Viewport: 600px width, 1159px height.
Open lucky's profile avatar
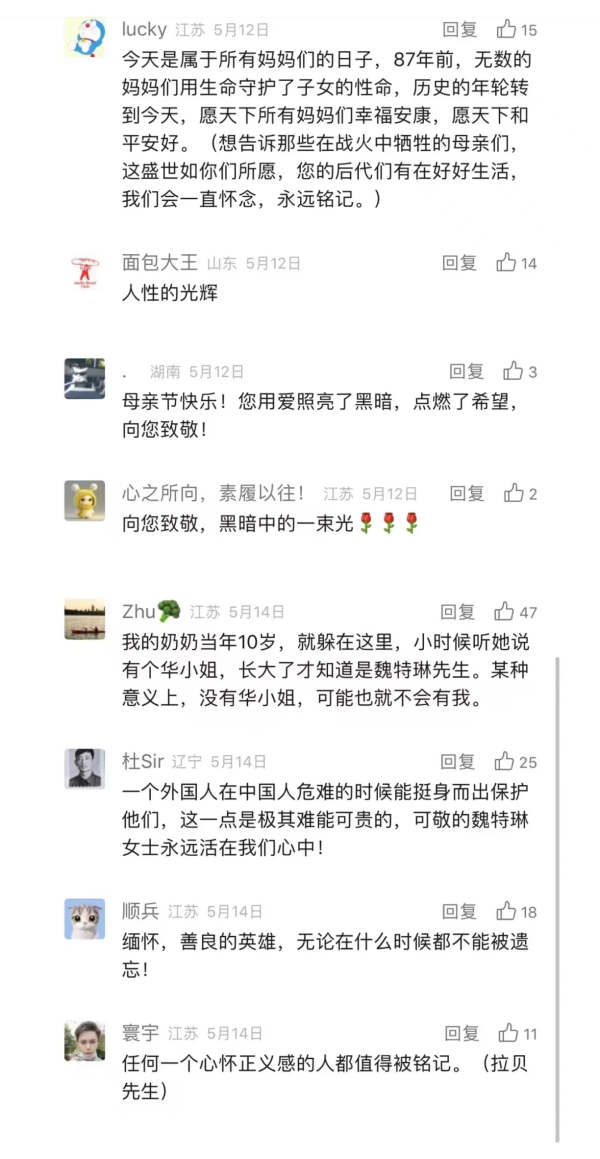85,38
